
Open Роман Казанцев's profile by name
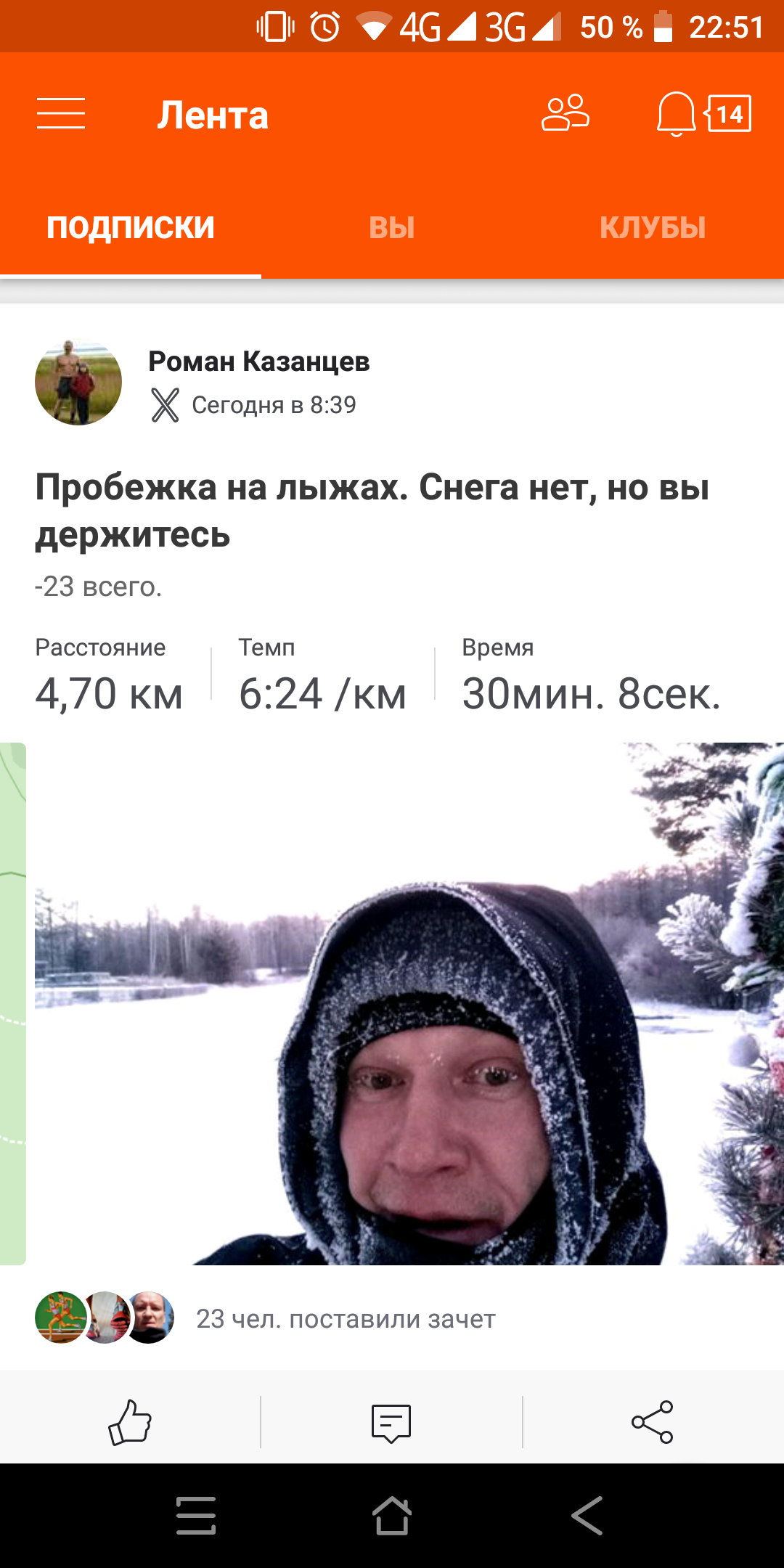tap(259, 362)
